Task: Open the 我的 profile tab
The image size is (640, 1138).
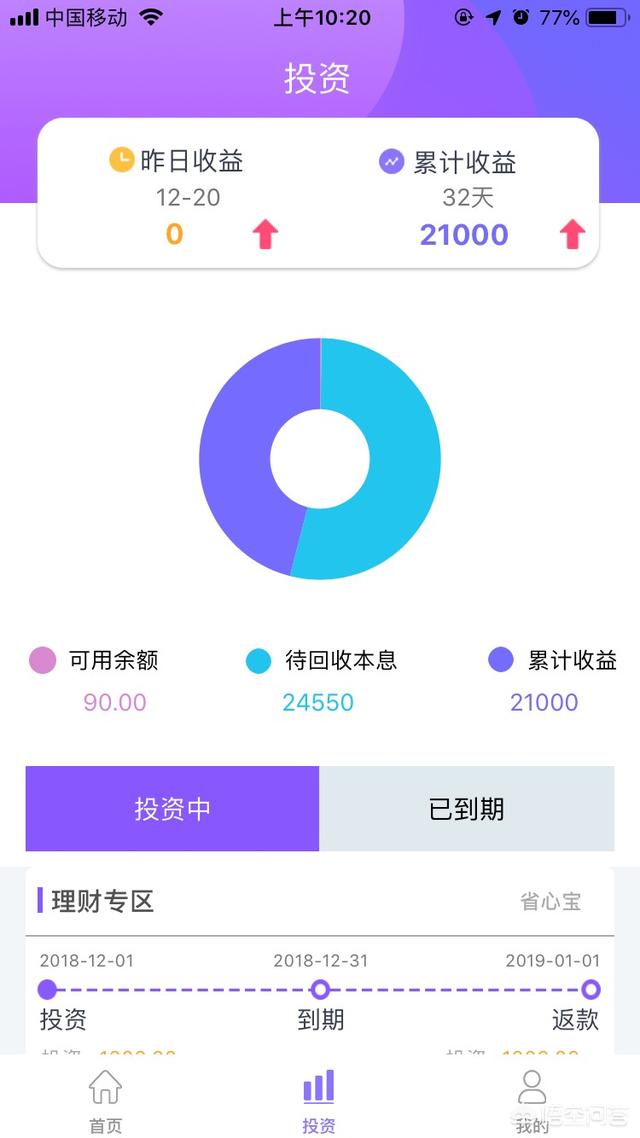Action: pos(532,1100)
